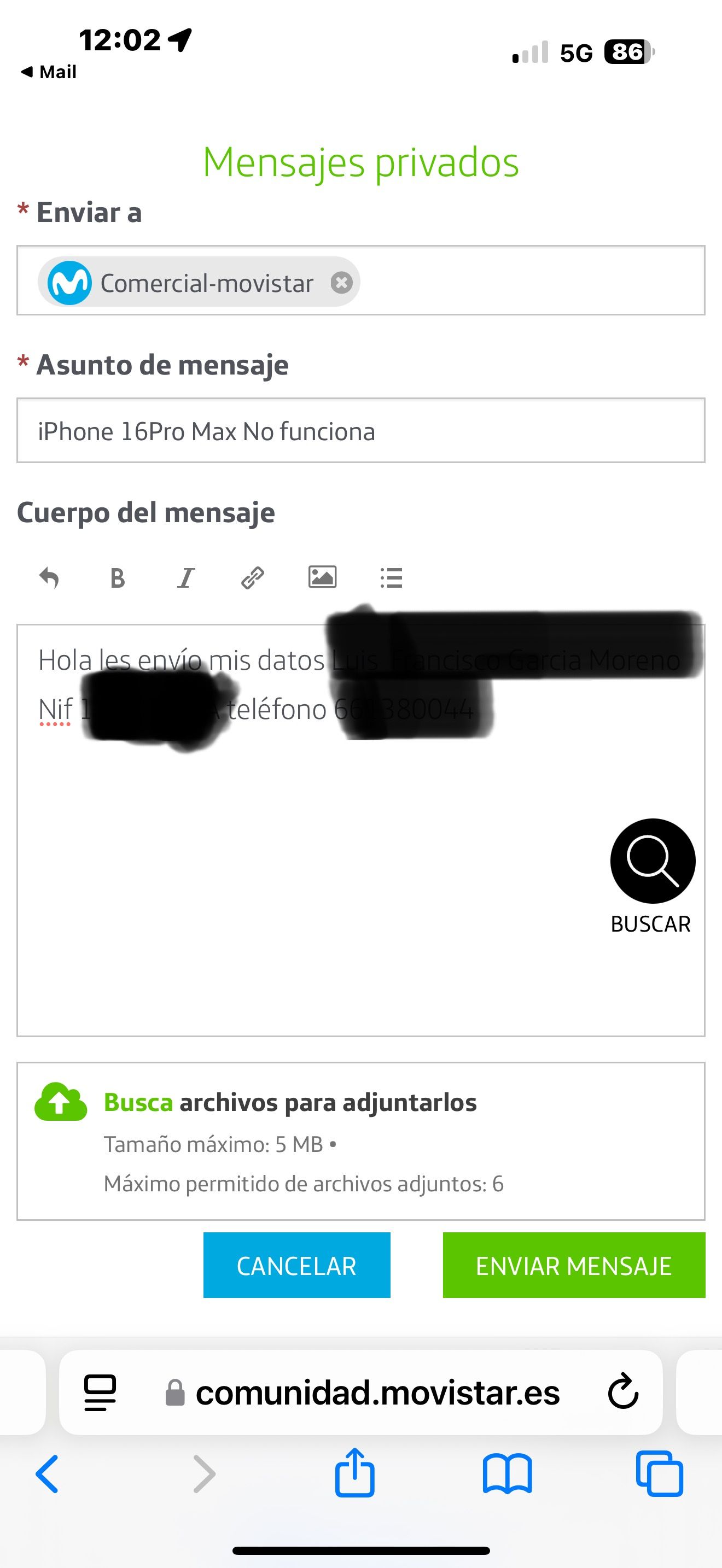
Task: Open Safari page settings menu
Action: 101,1392
